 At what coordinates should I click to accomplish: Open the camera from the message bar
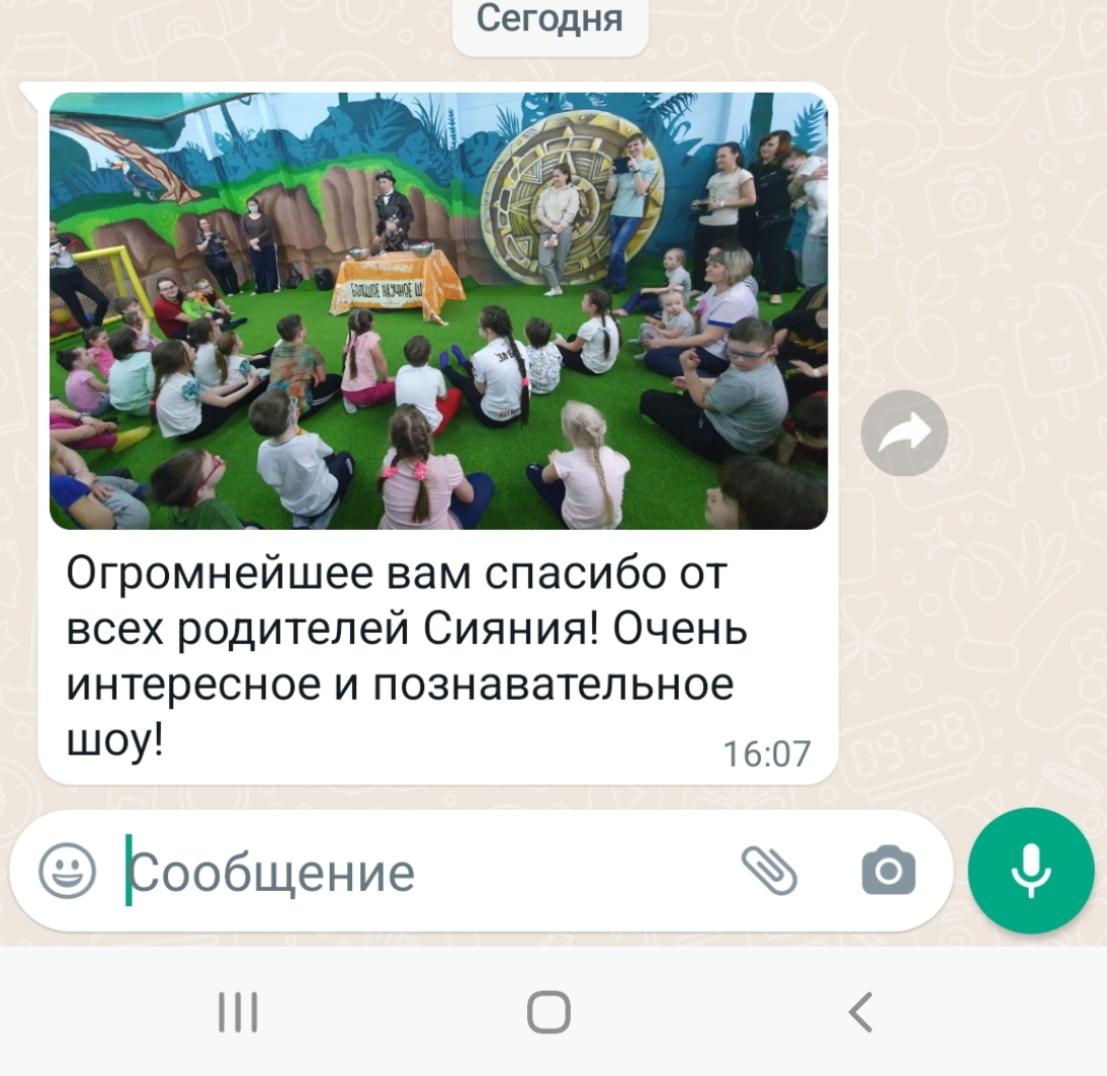[888, 870]
